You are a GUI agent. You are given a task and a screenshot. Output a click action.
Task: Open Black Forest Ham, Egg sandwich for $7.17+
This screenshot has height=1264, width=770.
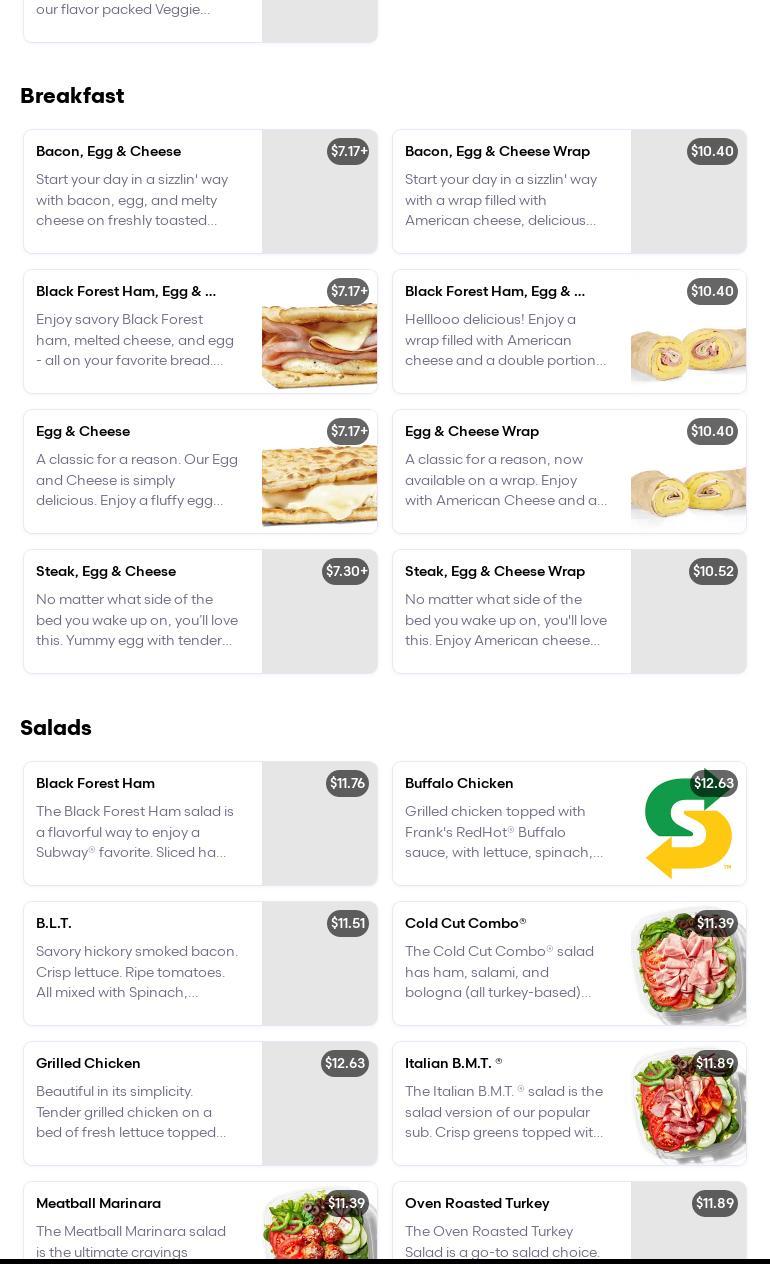click(200, 331)
